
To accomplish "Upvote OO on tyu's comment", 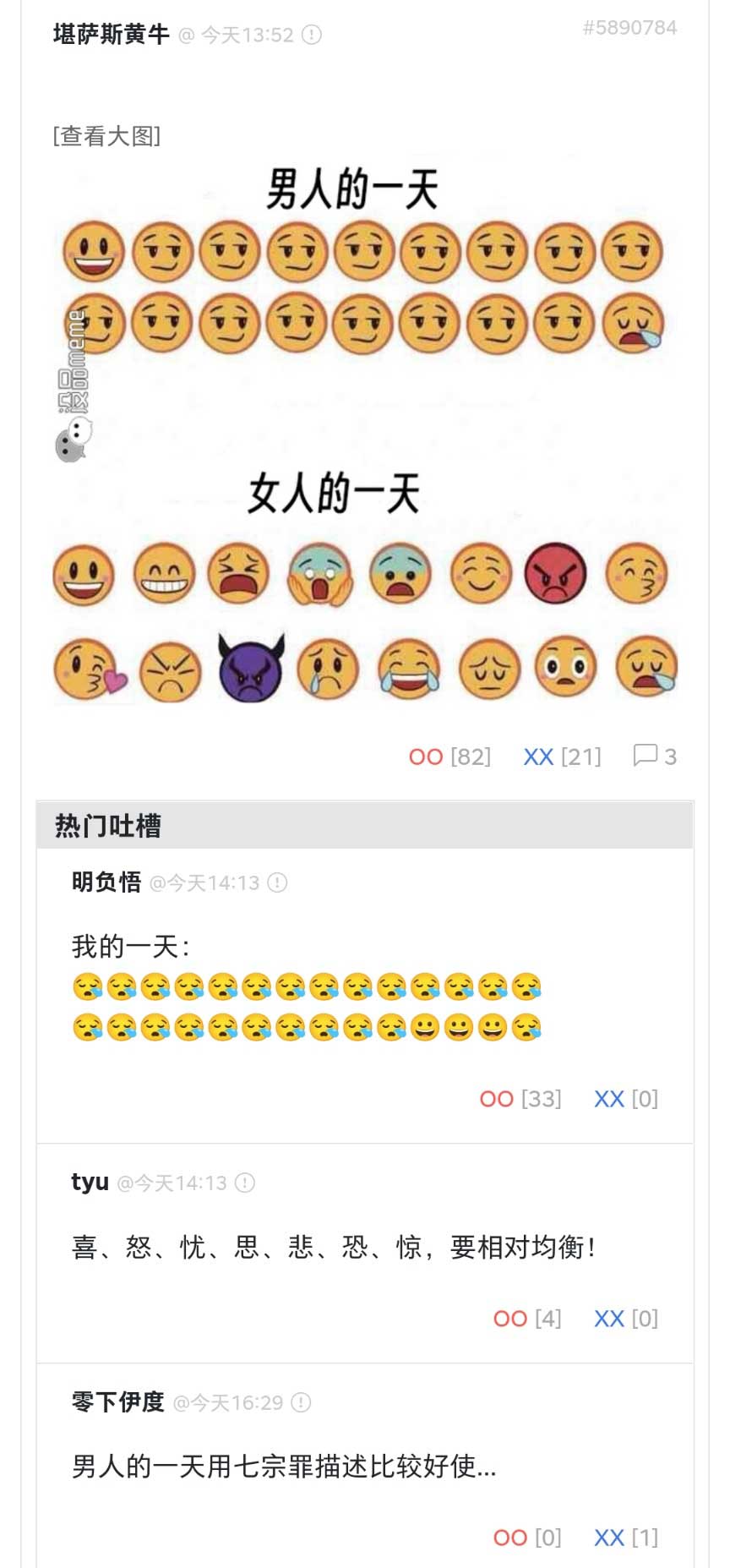I will tap(510, 1319).
